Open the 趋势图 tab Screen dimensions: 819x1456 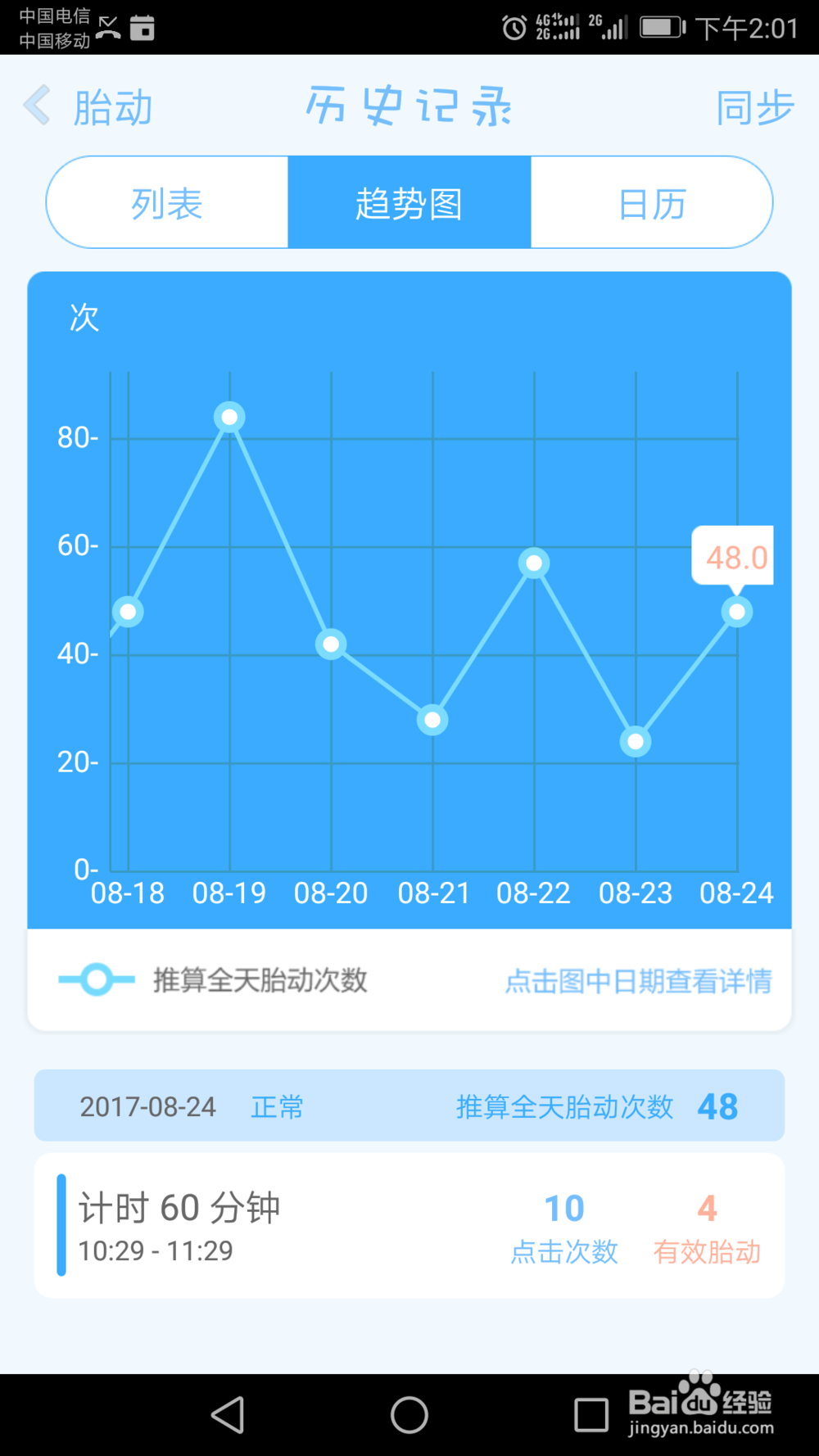tap(409, 202)
